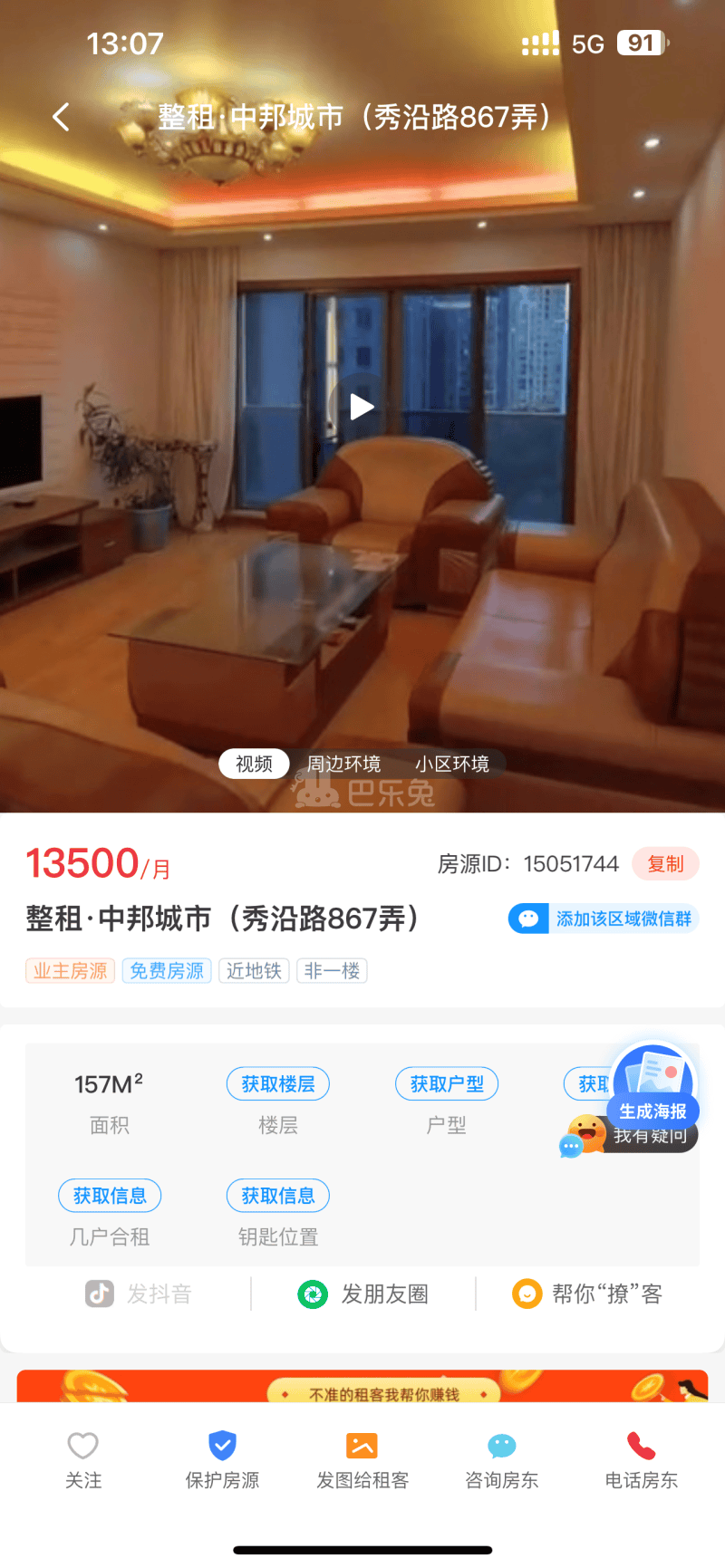
Task: Tap 复制 to copy the listing ID
Action: [x=665, y=864]
